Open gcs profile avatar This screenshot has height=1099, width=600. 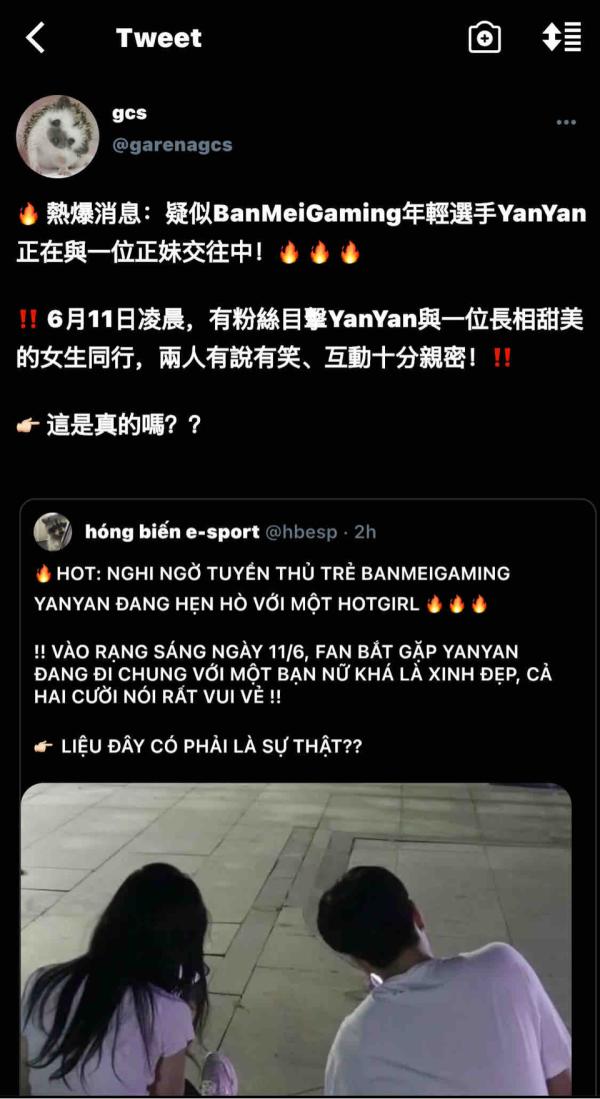tap(57, 136)
